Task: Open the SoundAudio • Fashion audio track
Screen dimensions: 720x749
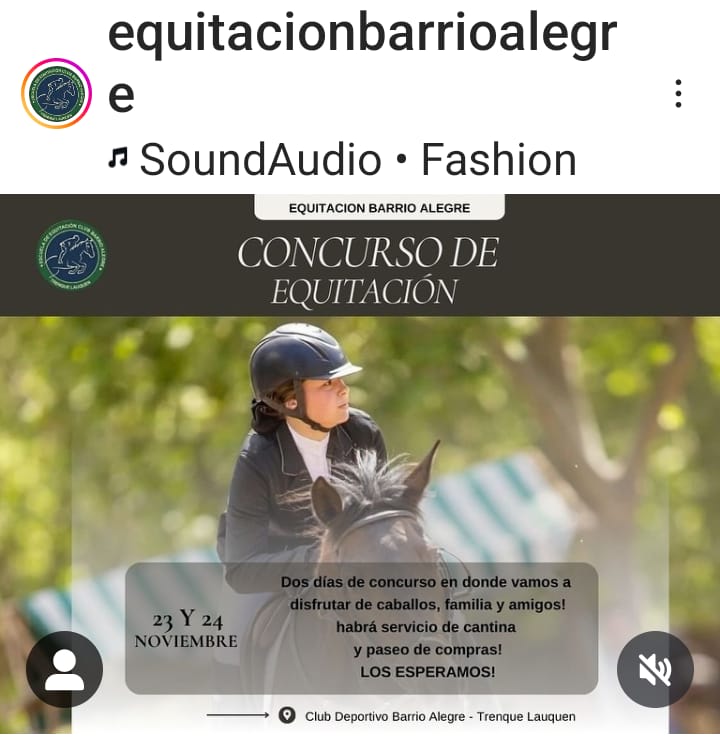Action: click(x=357, y=160)
